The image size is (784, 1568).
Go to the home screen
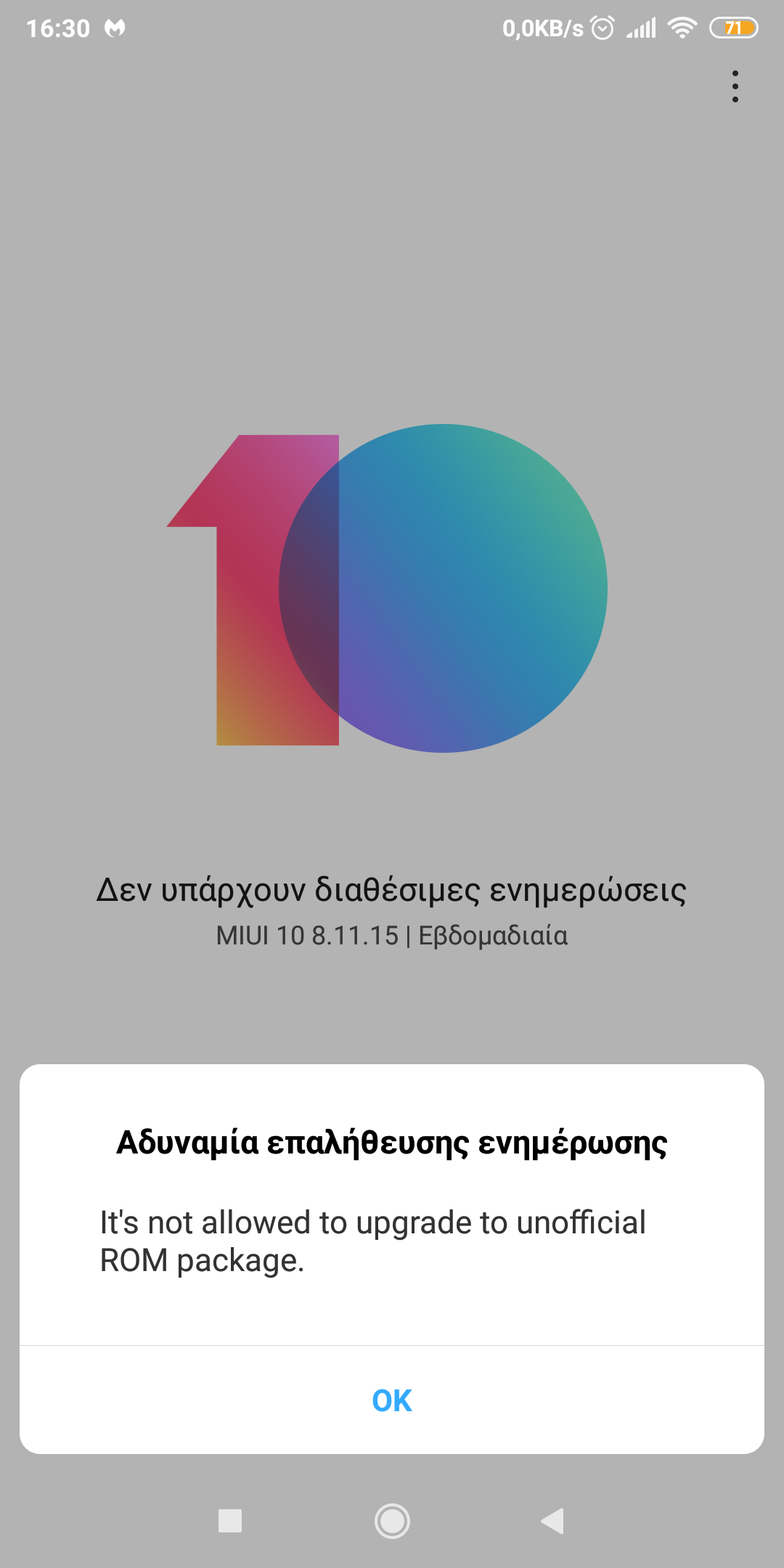(x=392, y=1521)
